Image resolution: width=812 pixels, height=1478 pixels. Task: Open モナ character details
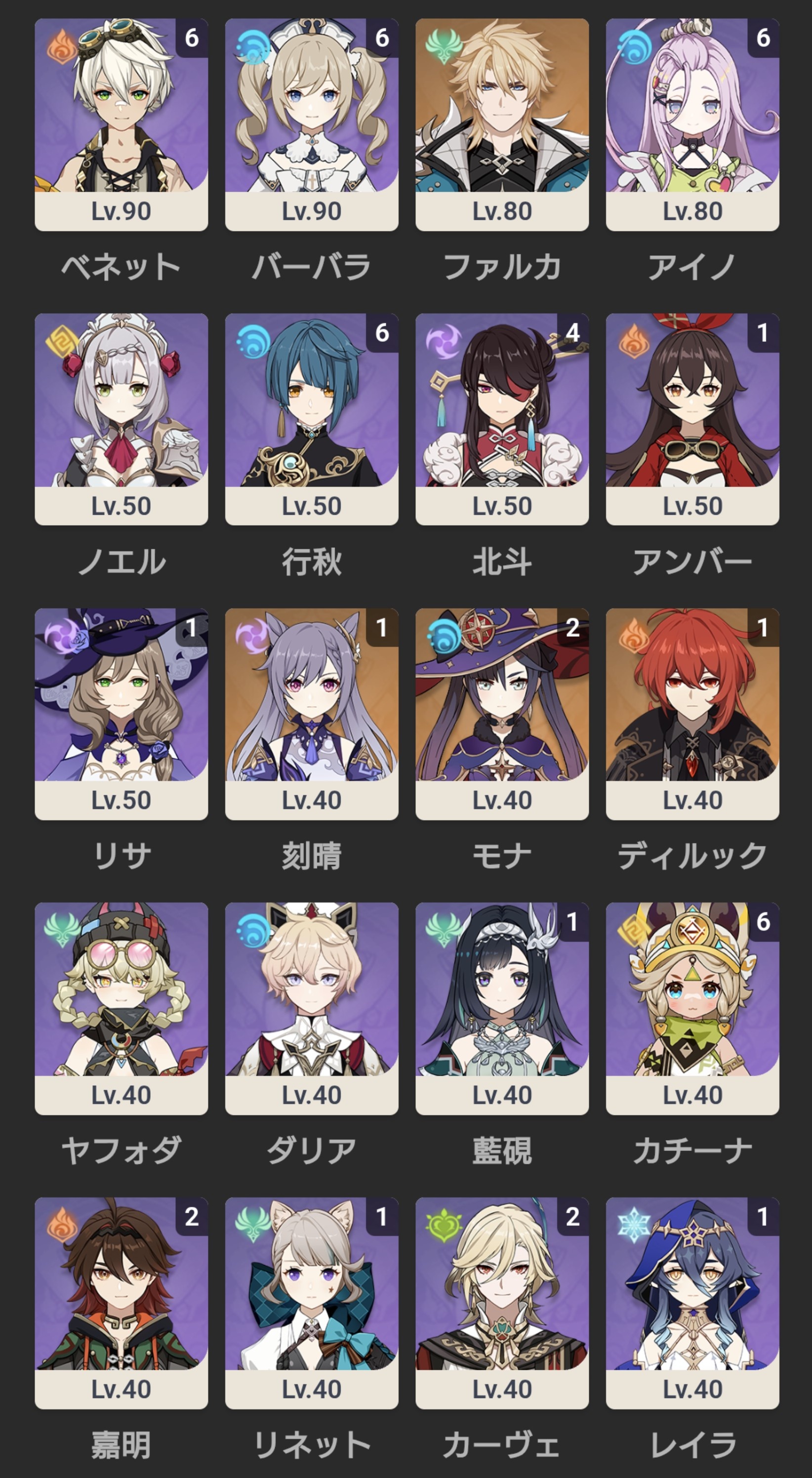point(502,713)
